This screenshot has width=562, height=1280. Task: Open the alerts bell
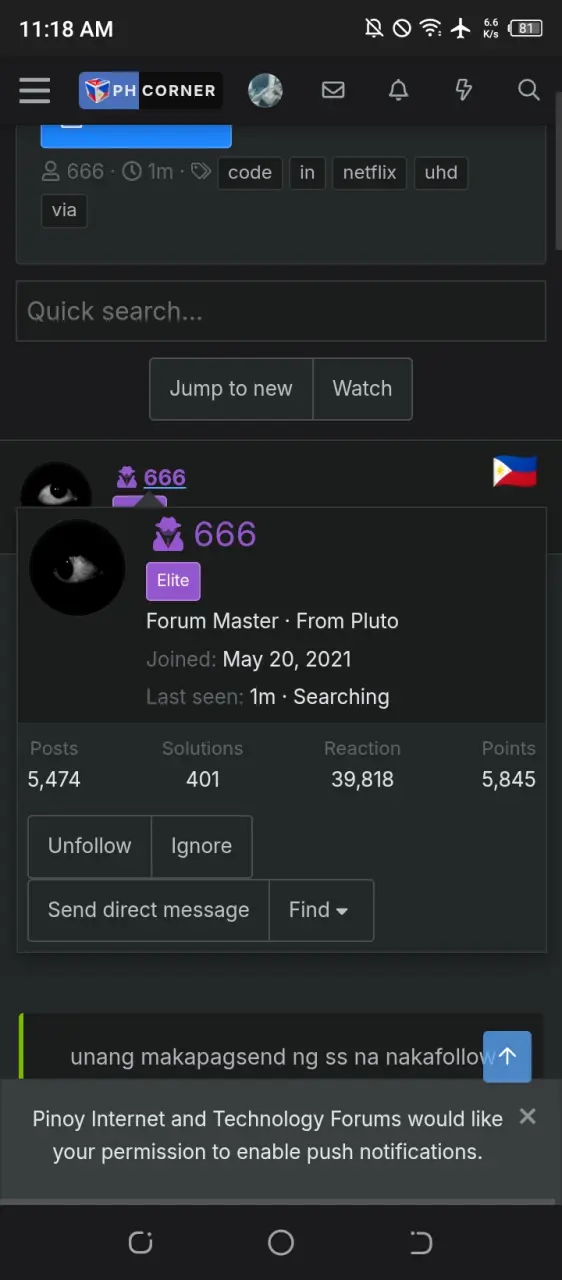pyautogui.click(x=398, y=90)
